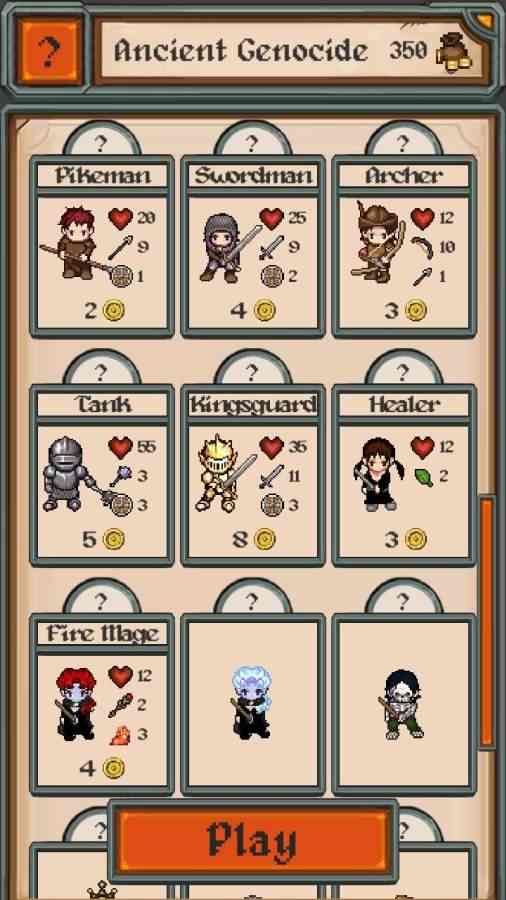Tap the Play button
Viewport: 506px width, 900px height.
click(x=253, y=841)
